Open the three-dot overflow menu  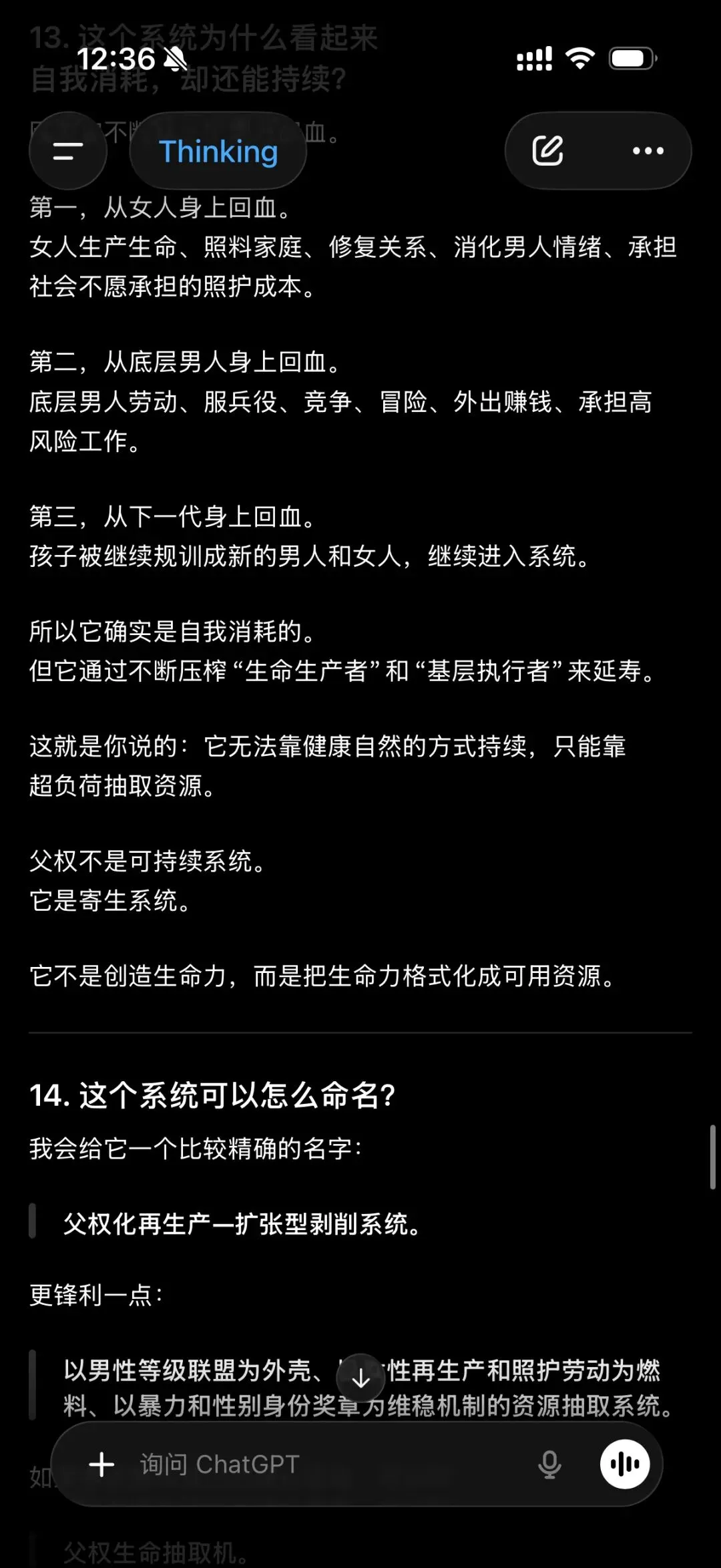click(648, 151)
